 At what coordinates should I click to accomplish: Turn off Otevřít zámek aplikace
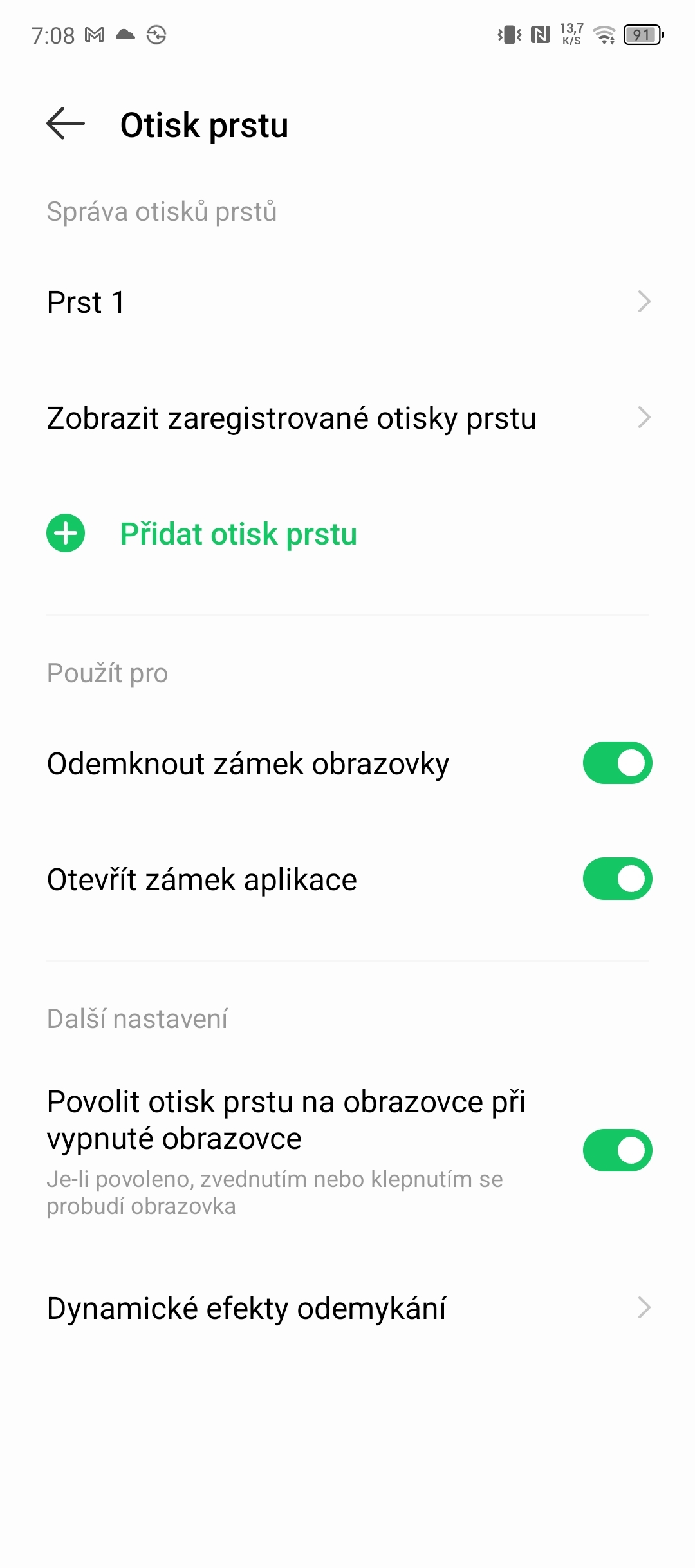616,877
